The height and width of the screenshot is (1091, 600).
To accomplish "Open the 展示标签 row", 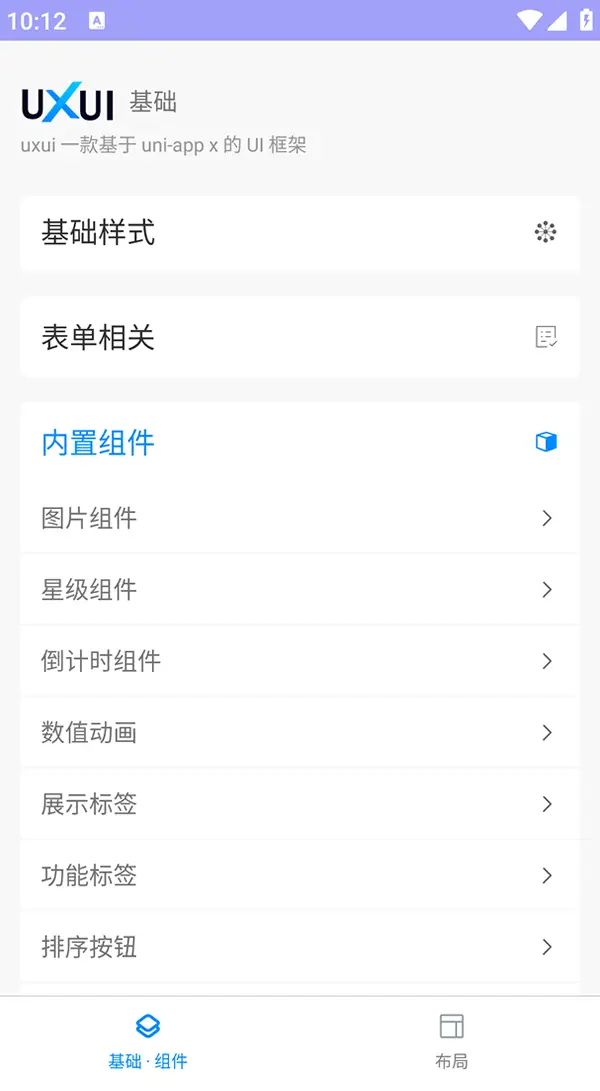I will tap(299, 804).
